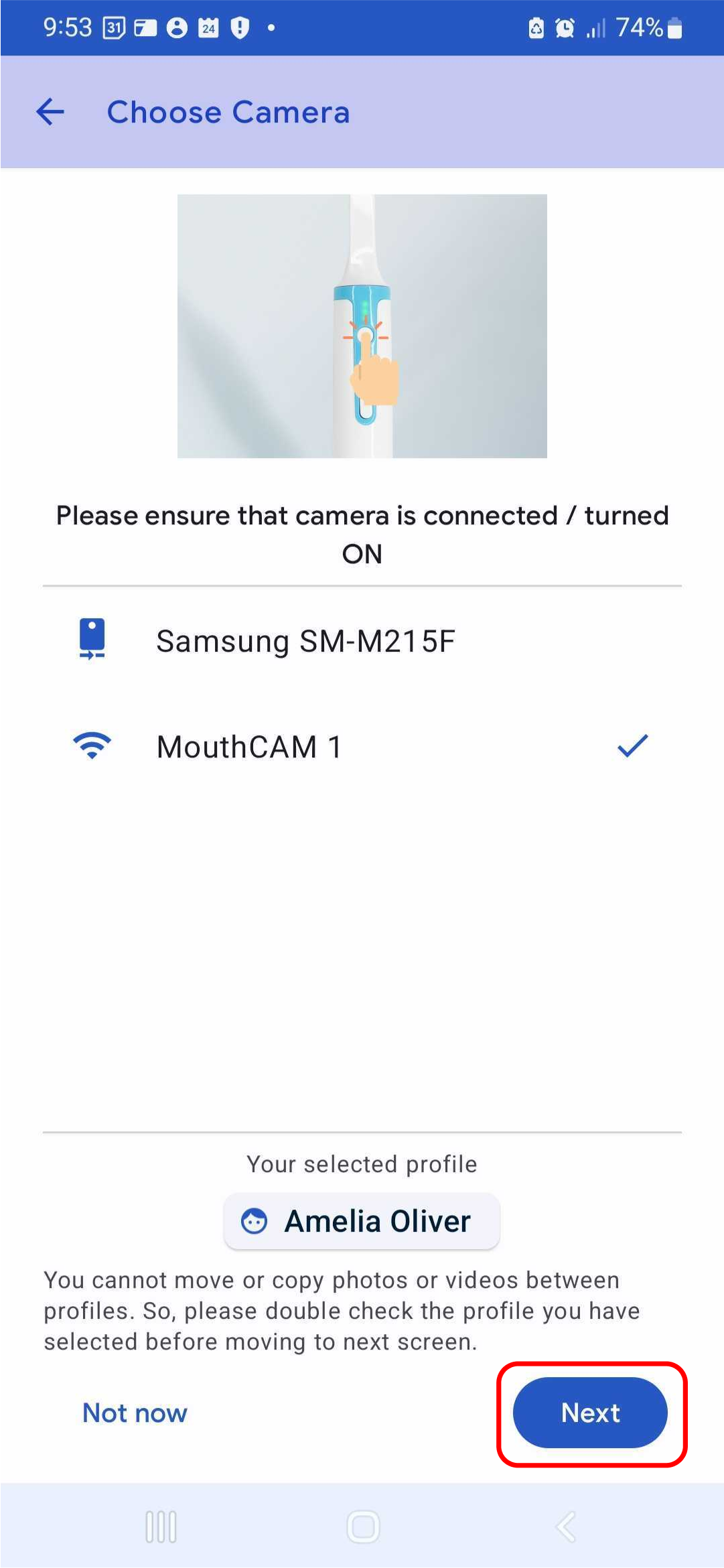Continue with the Next button
This screenshot has width=724, height=1568.
[x=590, y=1413]
